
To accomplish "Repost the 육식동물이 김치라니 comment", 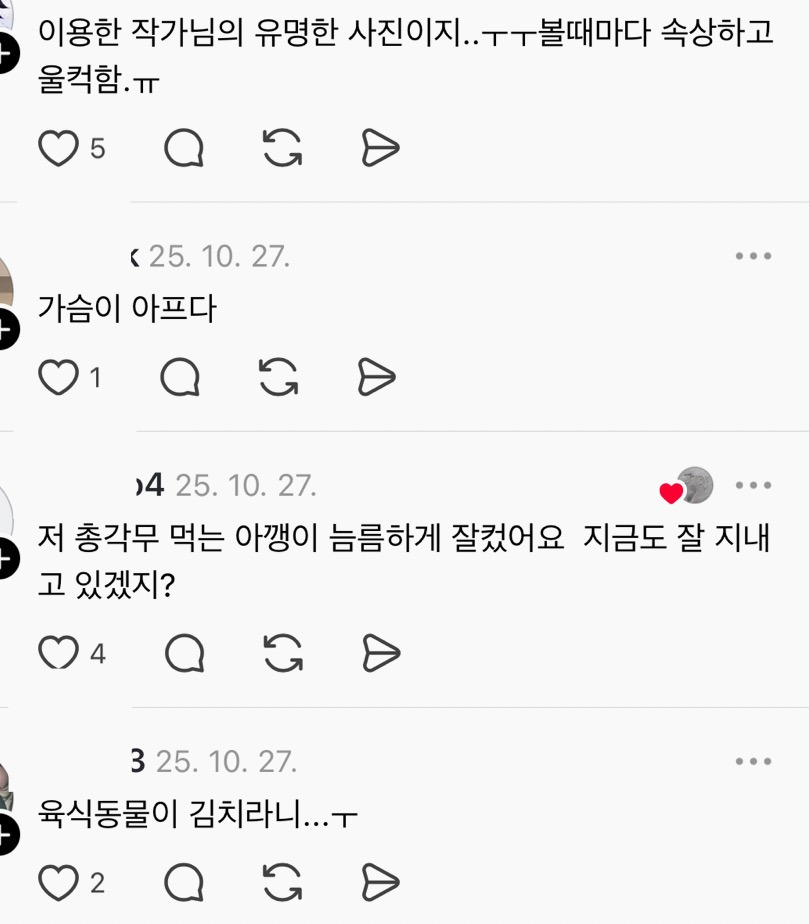I will [x=282, y=883].
